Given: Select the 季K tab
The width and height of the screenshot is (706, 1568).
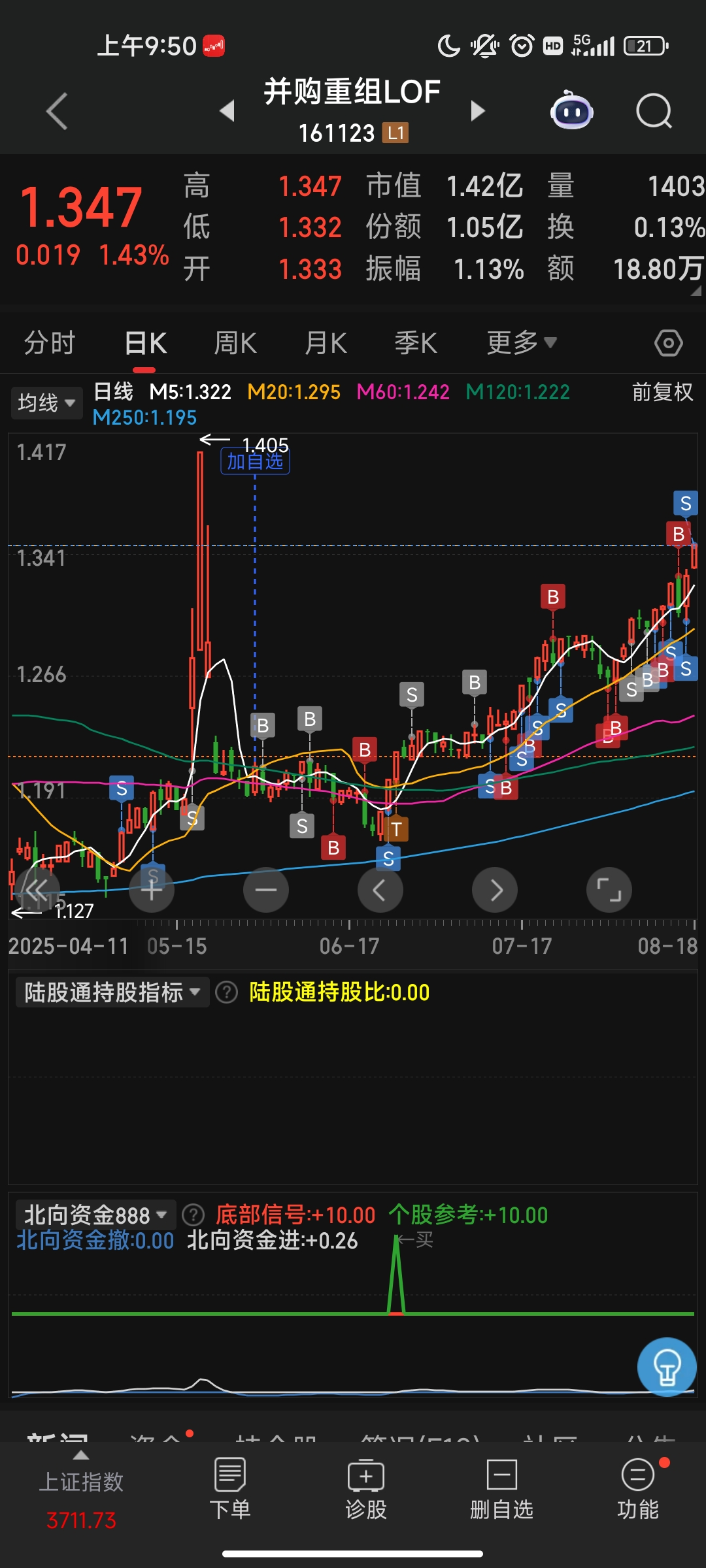Looking at the screenshot, I should click(x=416, y=343).
